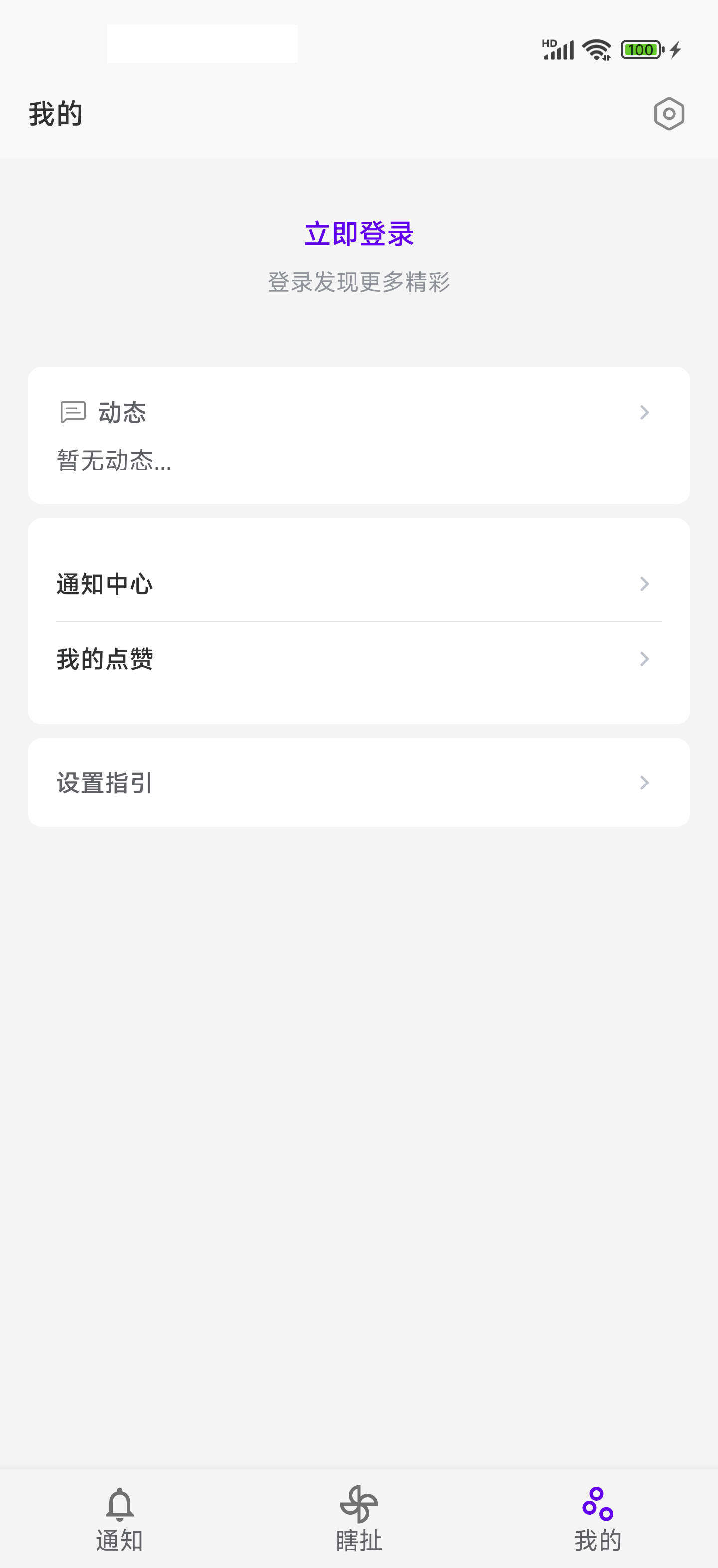
Task: Tap 立即登录 to log in
Action: [x=359, y=234]
